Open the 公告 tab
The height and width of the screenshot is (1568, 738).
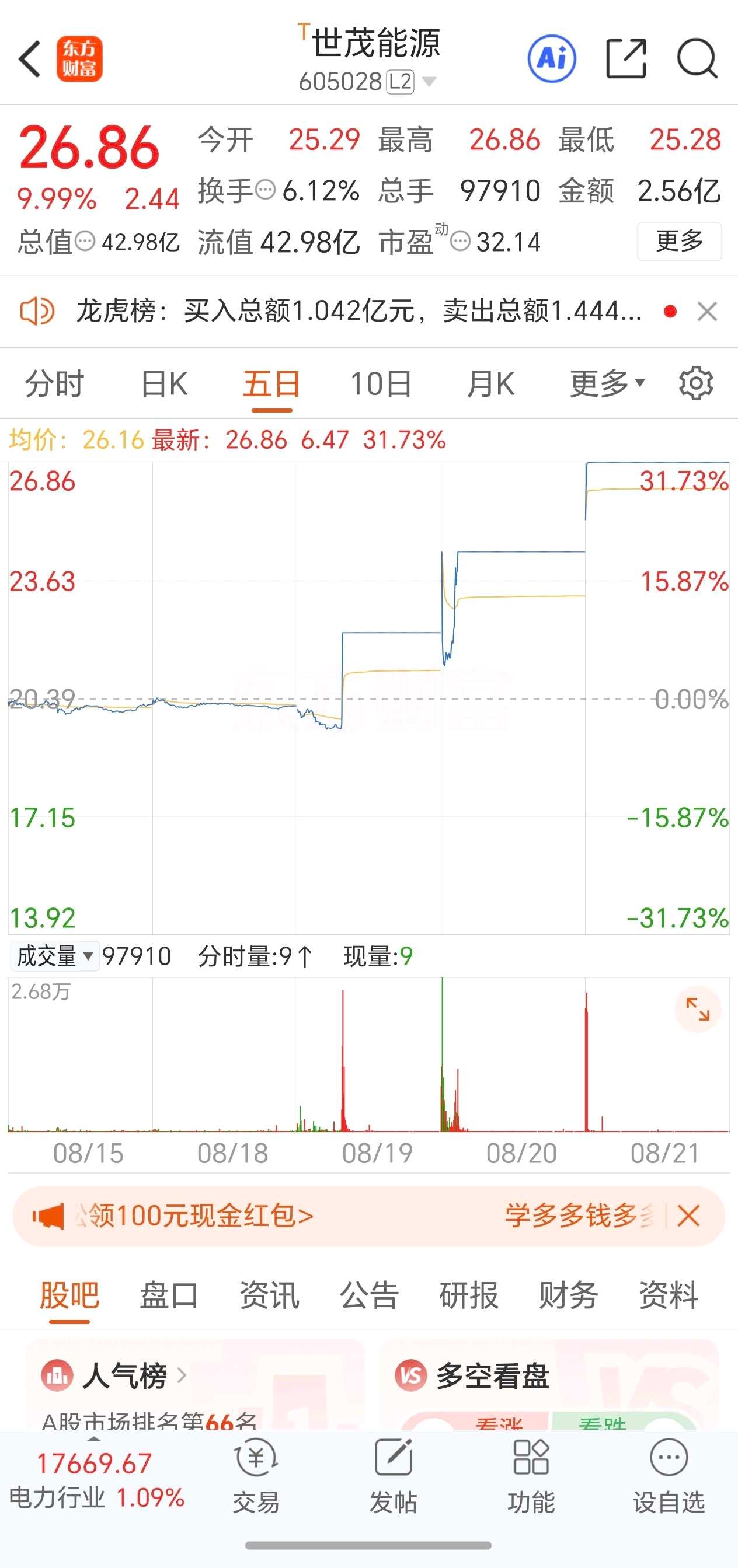coord(368,1295)
